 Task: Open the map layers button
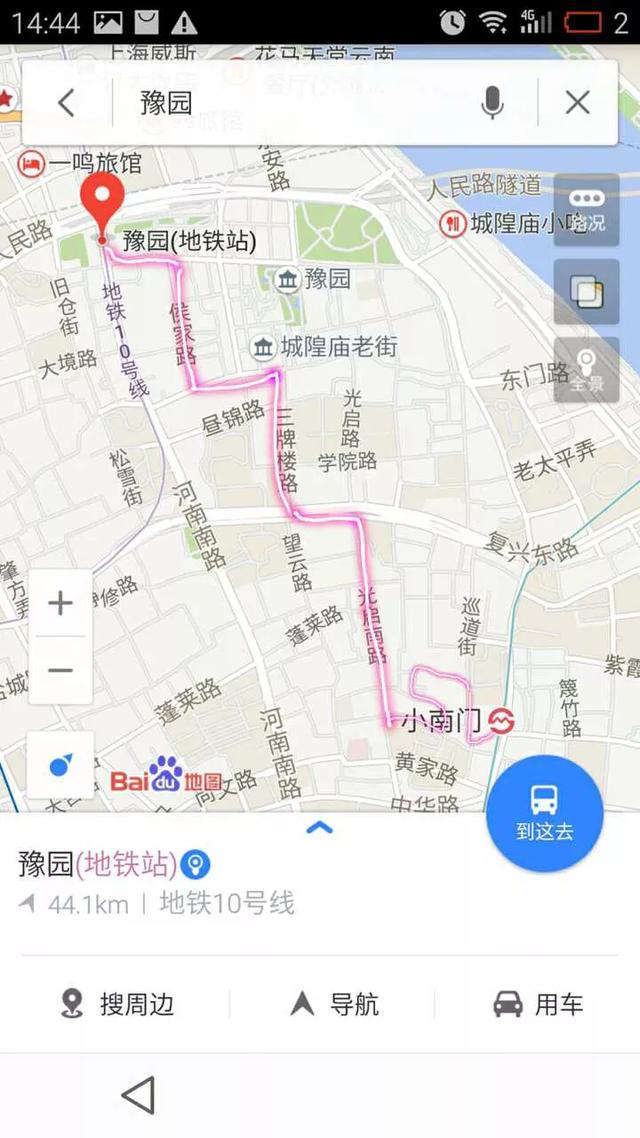tap(586, 291)
